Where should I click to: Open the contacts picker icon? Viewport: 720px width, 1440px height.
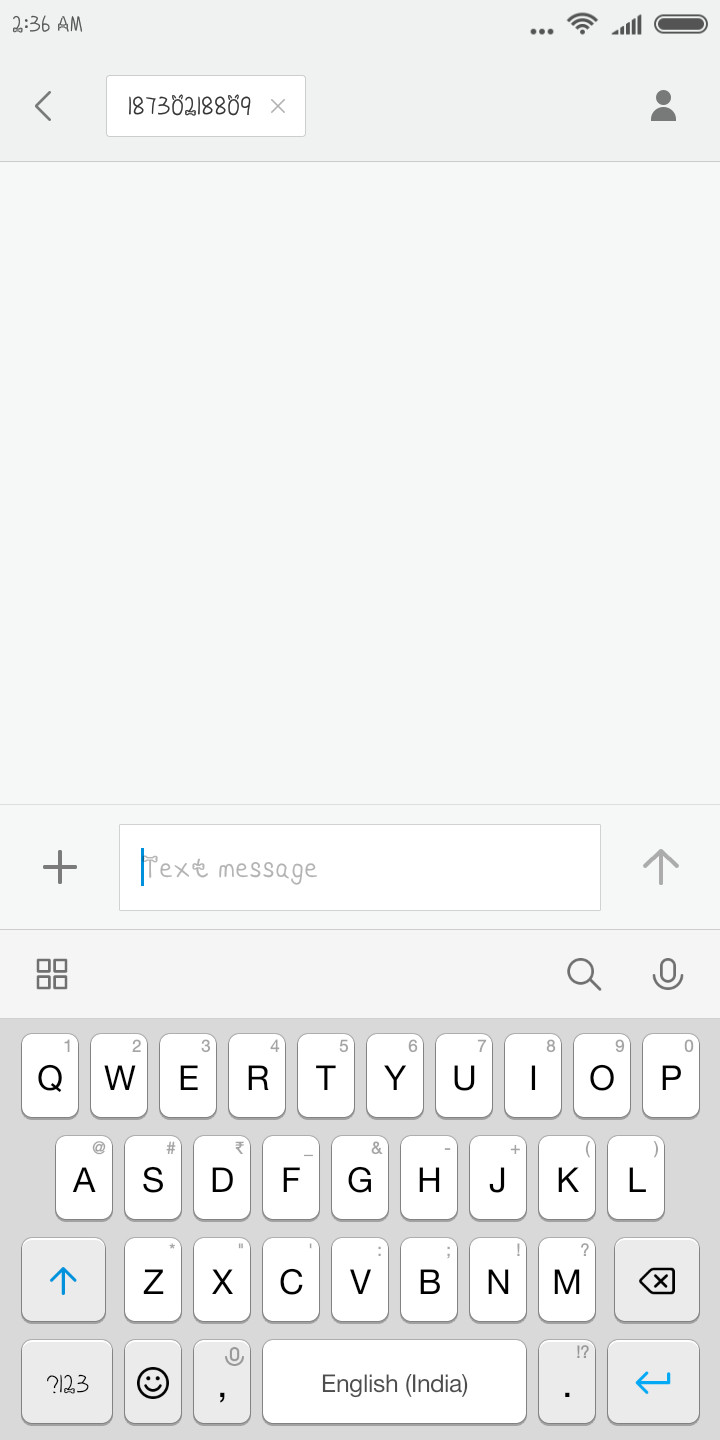664,106
